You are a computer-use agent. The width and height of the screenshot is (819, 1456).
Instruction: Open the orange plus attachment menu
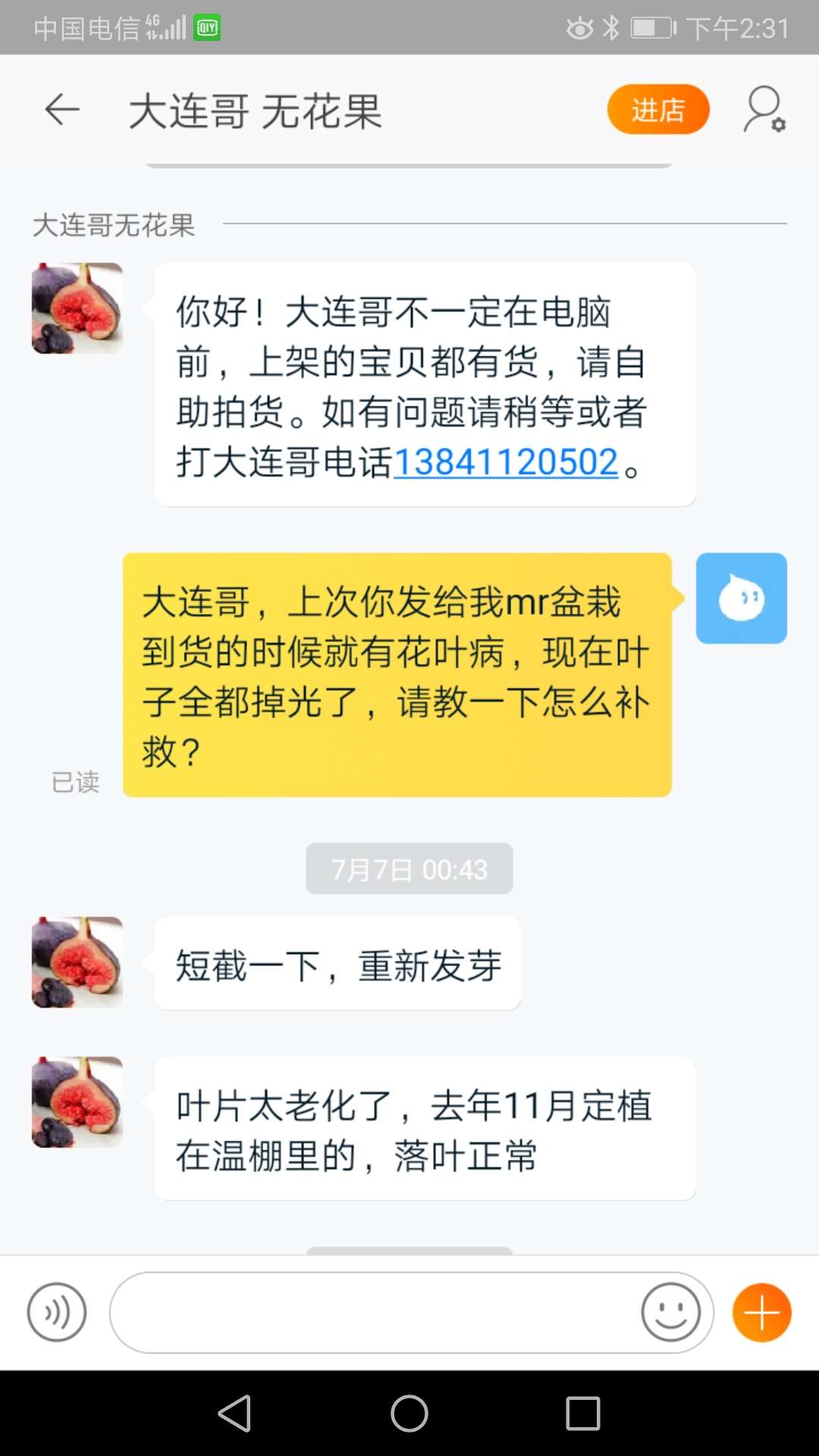click(761, 1312)
